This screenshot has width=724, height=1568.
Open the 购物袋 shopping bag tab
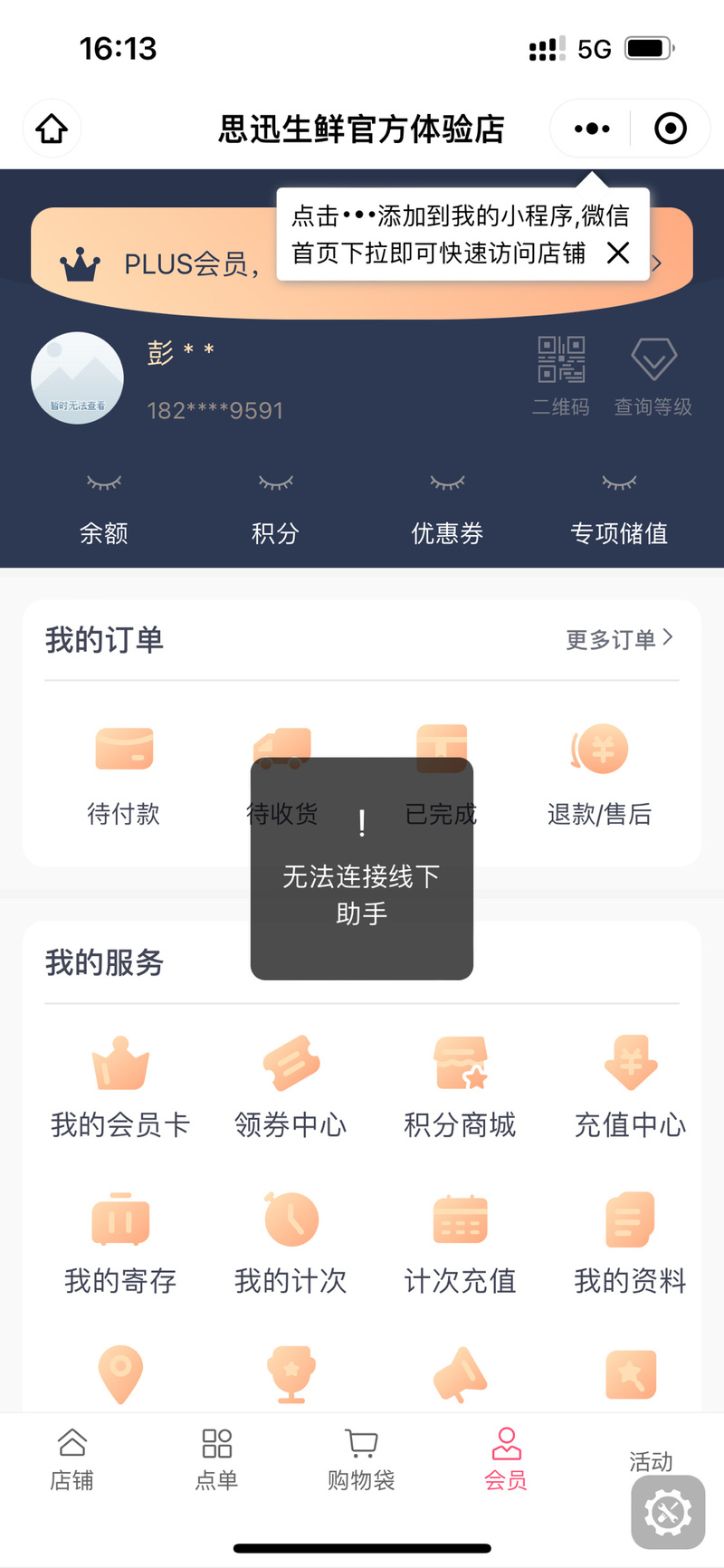coord(362,1459)
